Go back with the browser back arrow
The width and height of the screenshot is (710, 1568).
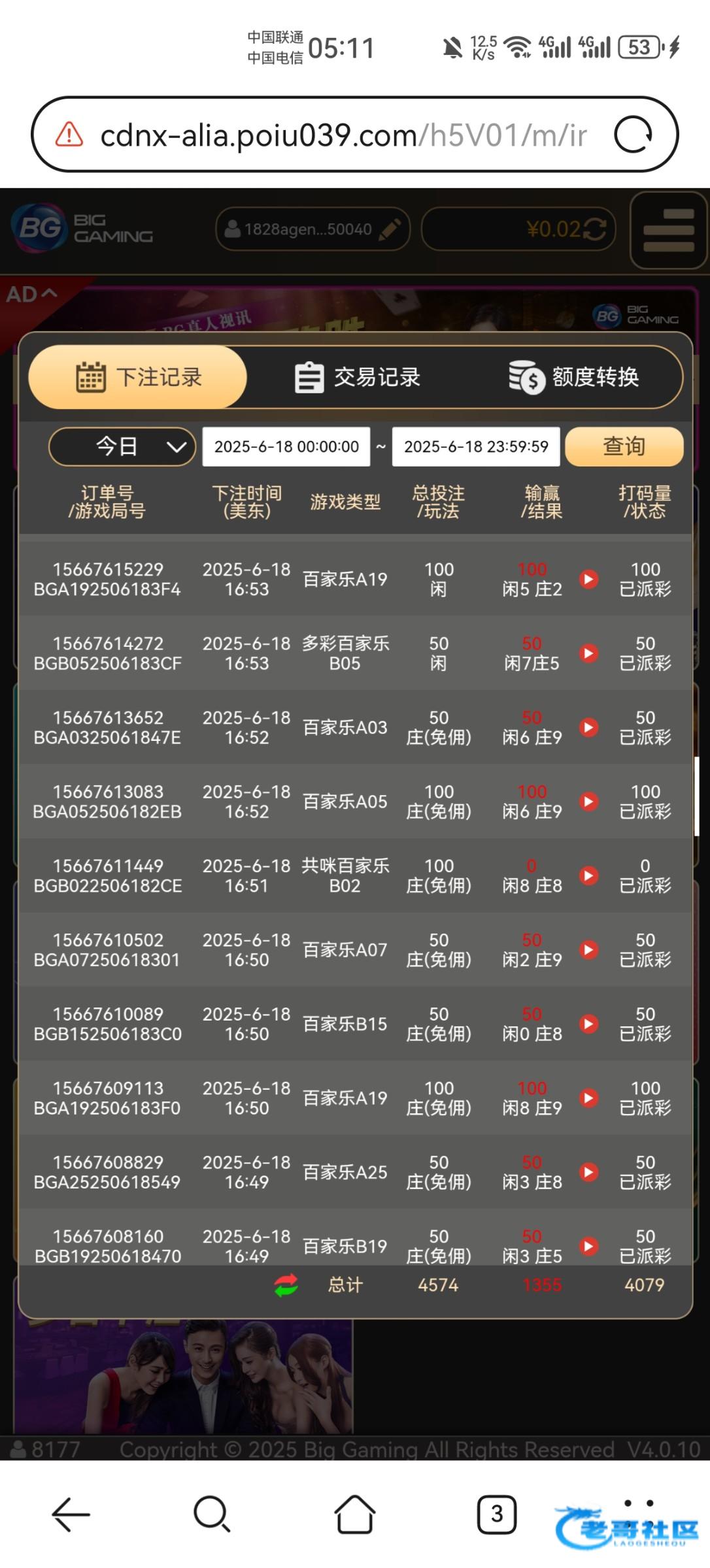(x=71, y=1514)
